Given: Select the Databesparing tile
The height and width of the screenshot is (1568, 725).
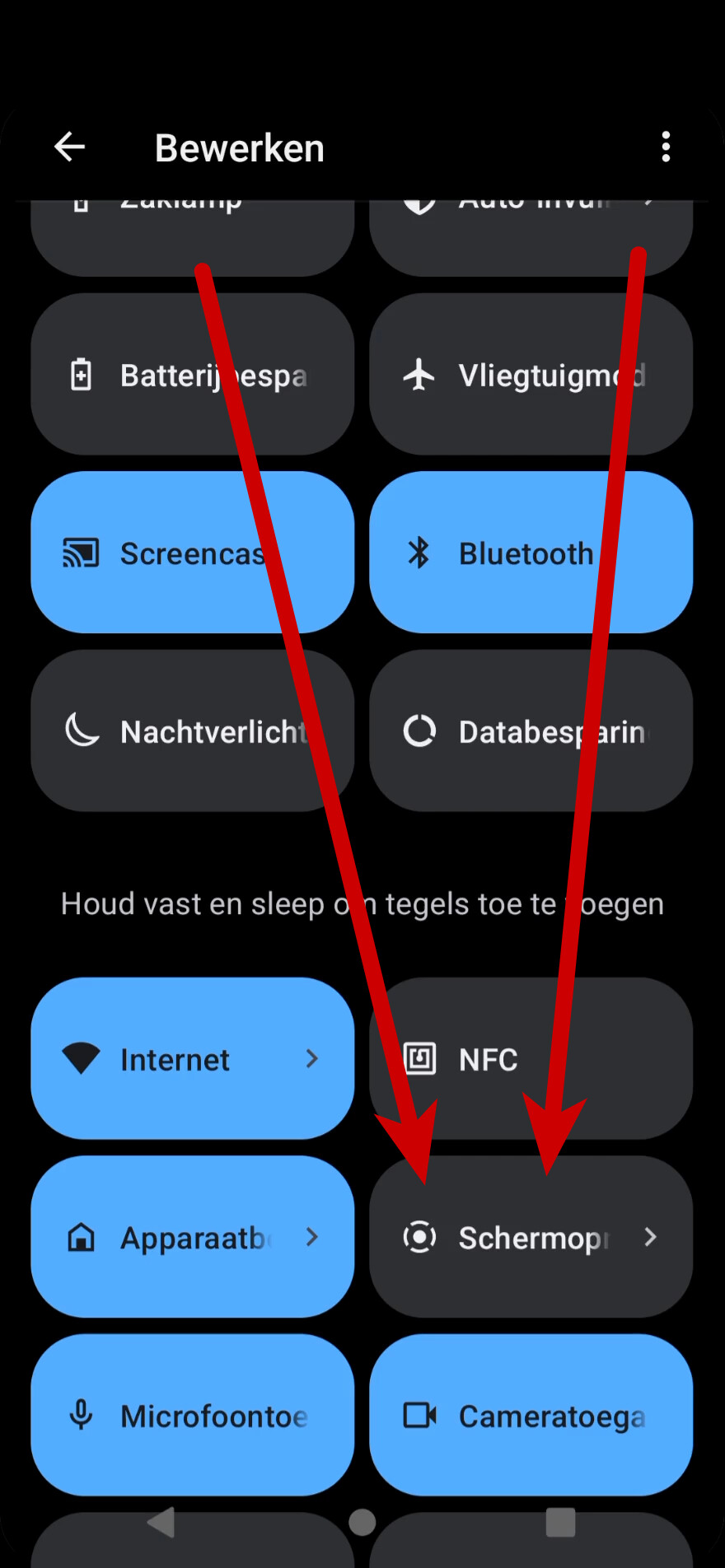Looking at the screenshot, I should pos(531,731).
